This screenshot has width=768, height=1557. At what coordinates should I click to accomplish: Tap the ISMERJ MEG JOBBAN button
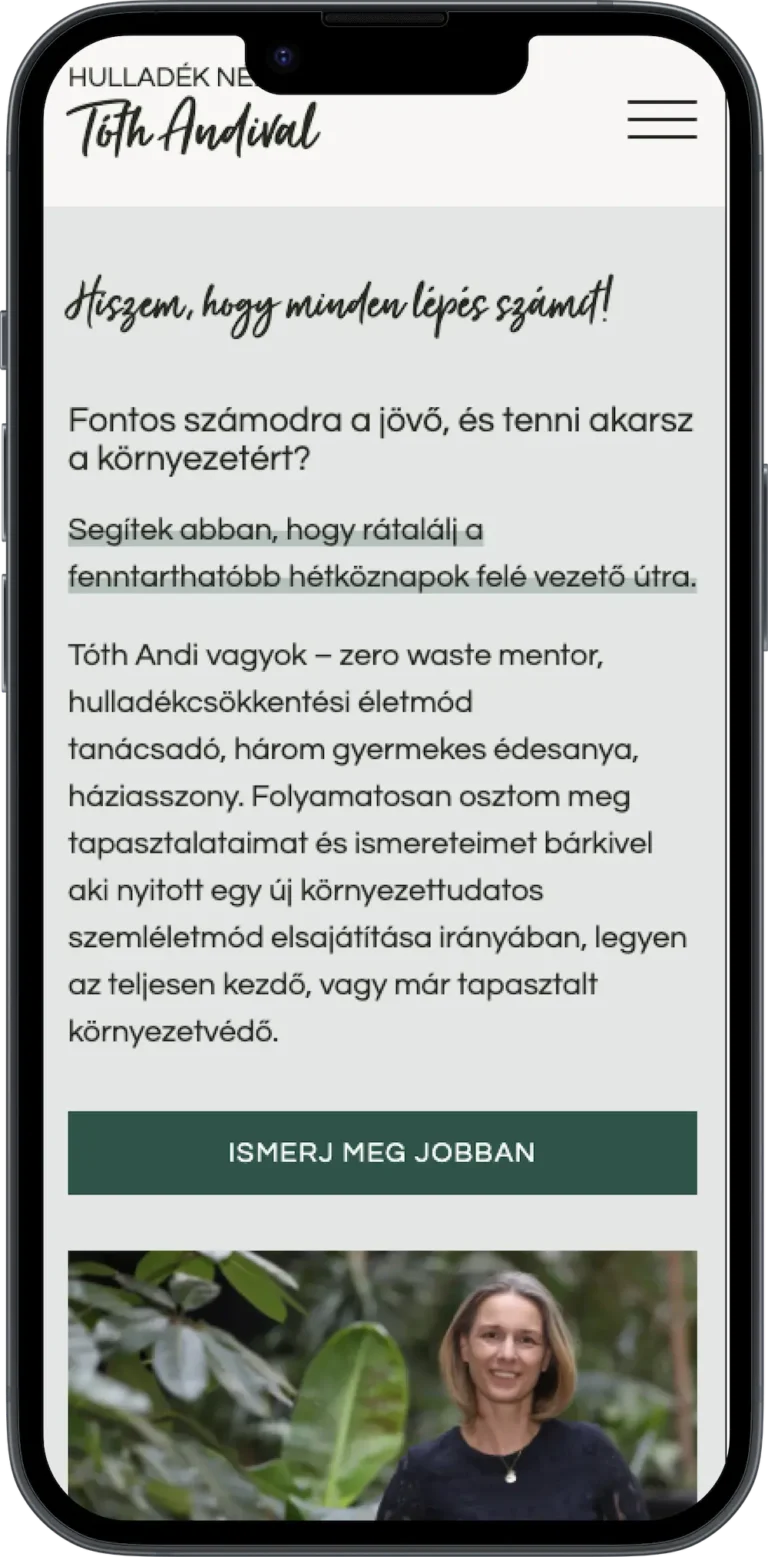(382, 1152)
